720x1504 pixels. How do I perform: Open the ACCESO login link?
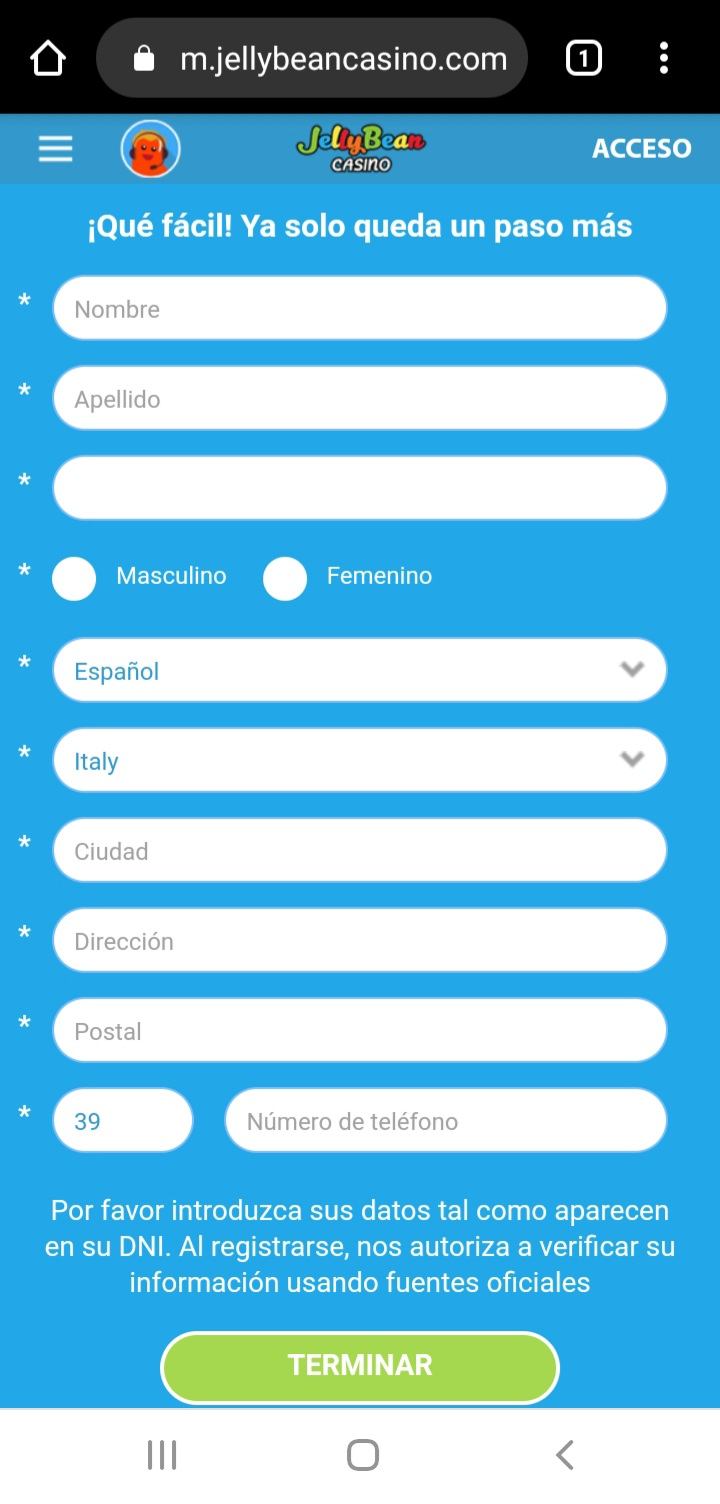(x=641, y=148)
